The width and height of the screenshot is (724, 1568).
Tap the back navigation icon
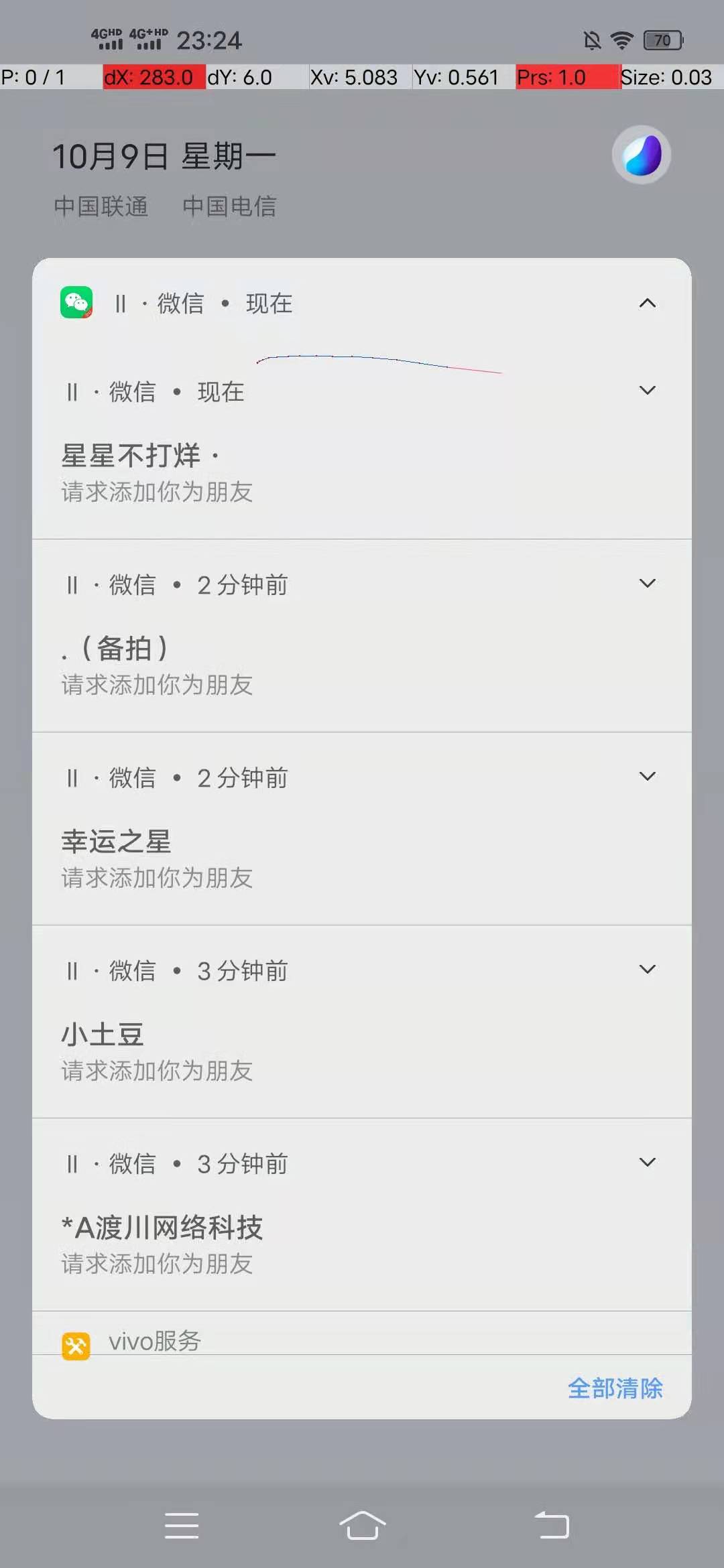tap(550, 1526)
